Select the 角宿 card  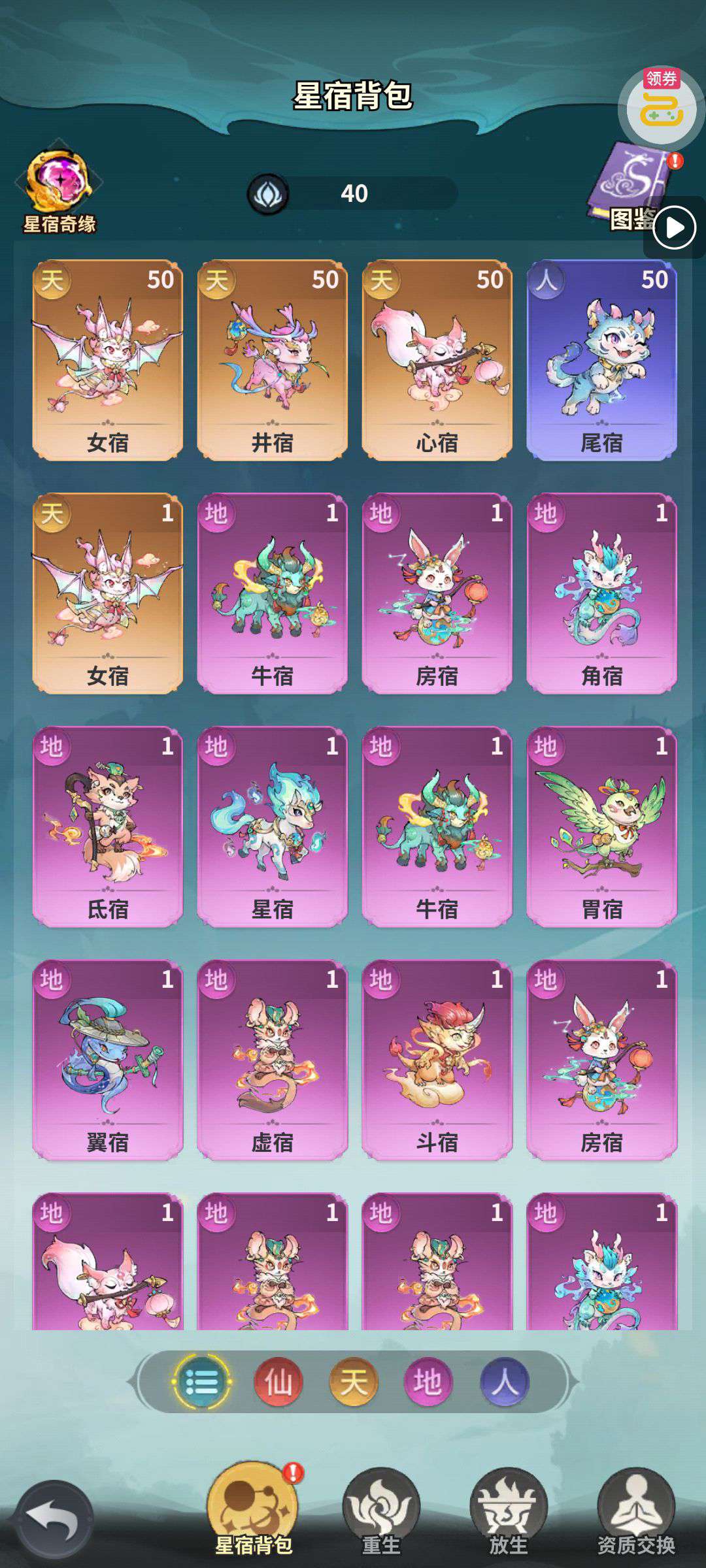602,593
